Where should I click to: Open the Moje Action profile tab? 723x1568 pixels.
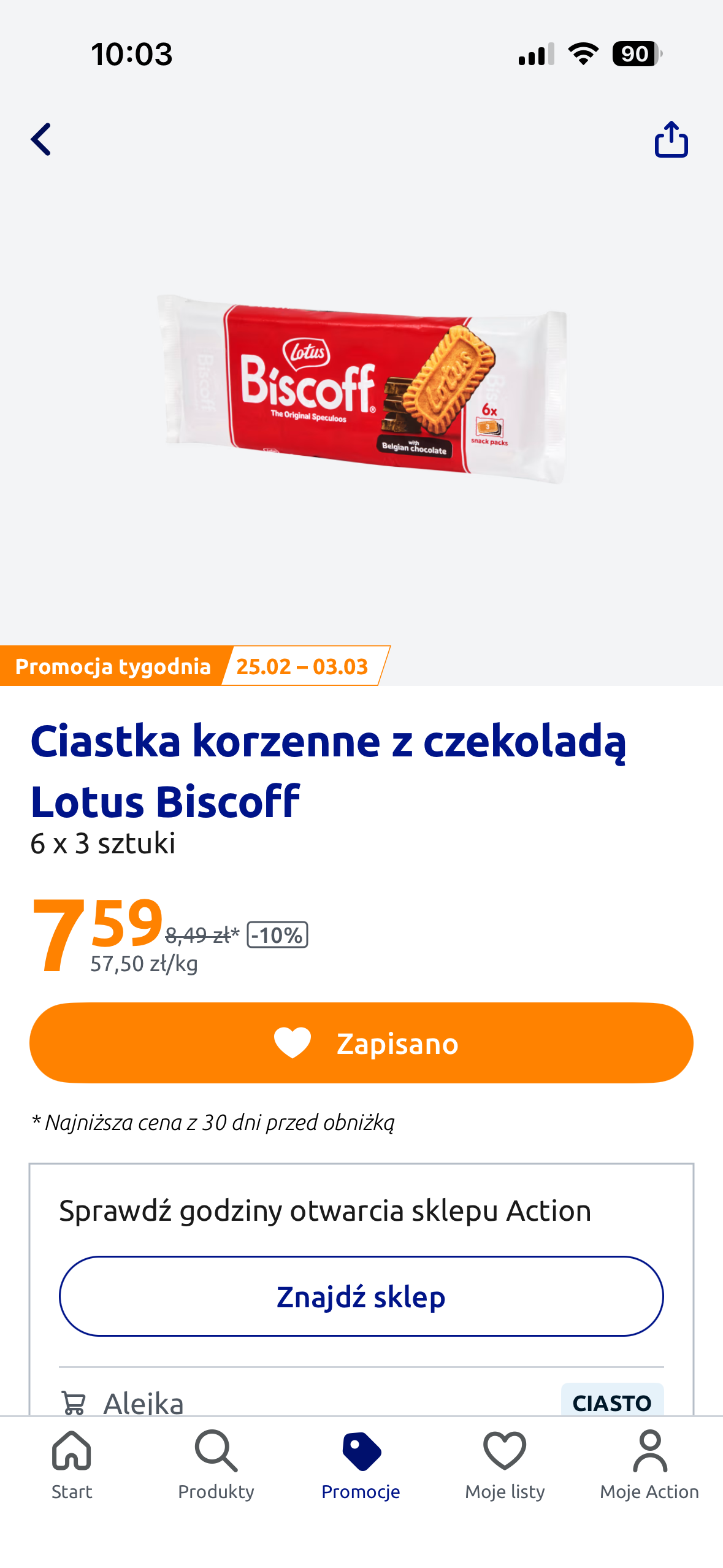click(x=649, y=1464)
